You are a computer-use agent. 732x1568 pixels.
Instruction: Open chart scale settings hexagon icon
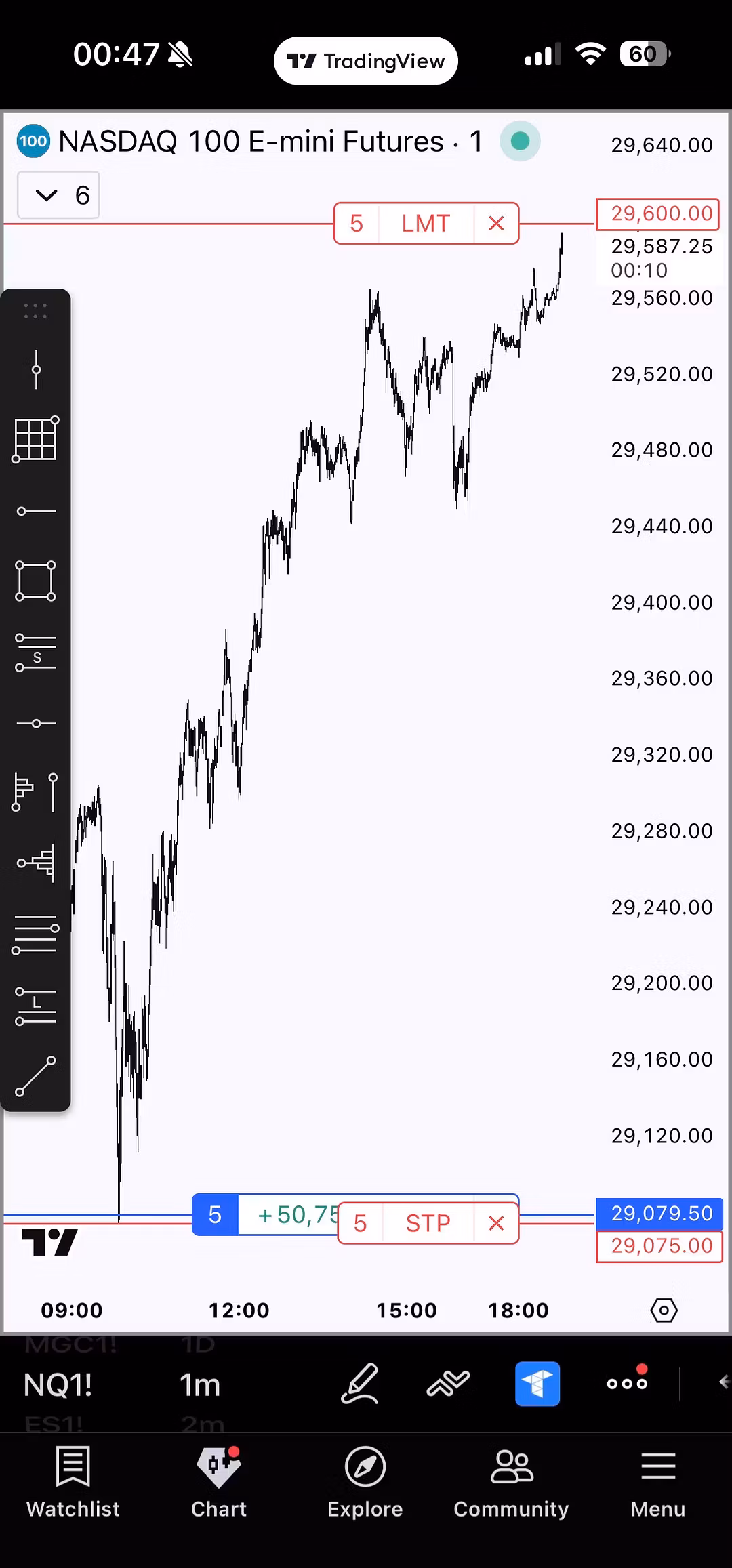pos(664,1310)
